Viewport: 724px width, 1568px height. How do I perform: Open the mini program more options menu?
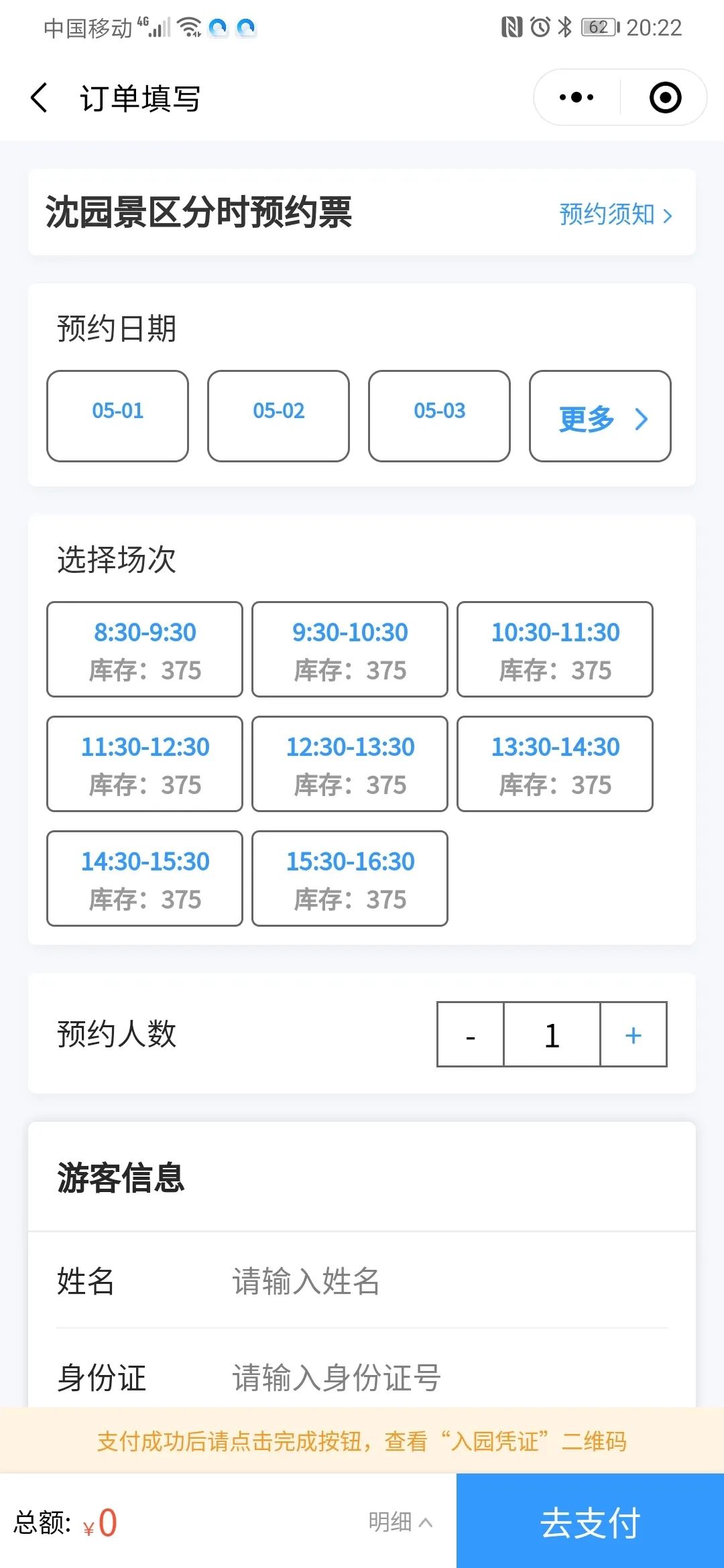pos(577,98)
